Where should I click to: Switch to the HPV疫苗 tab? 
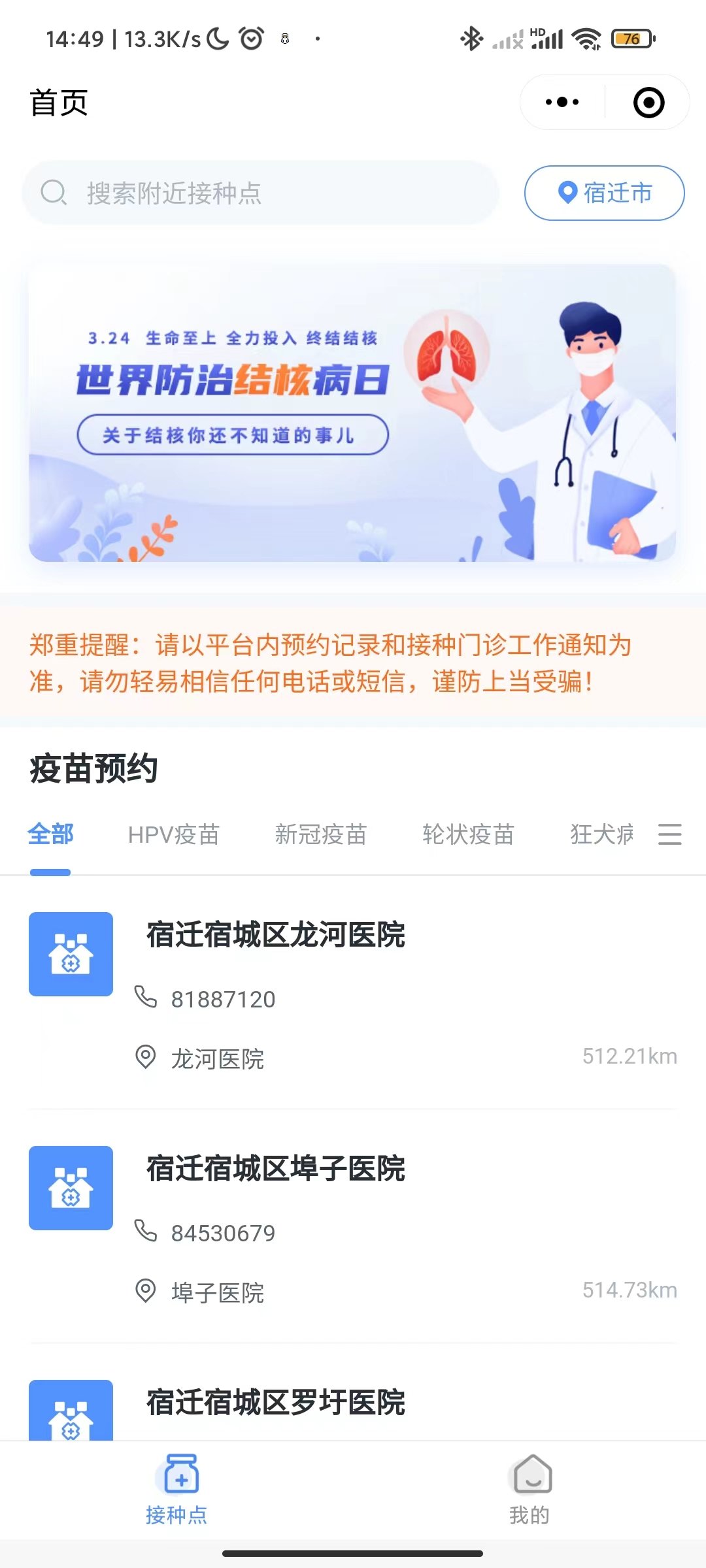click(173, 834)
